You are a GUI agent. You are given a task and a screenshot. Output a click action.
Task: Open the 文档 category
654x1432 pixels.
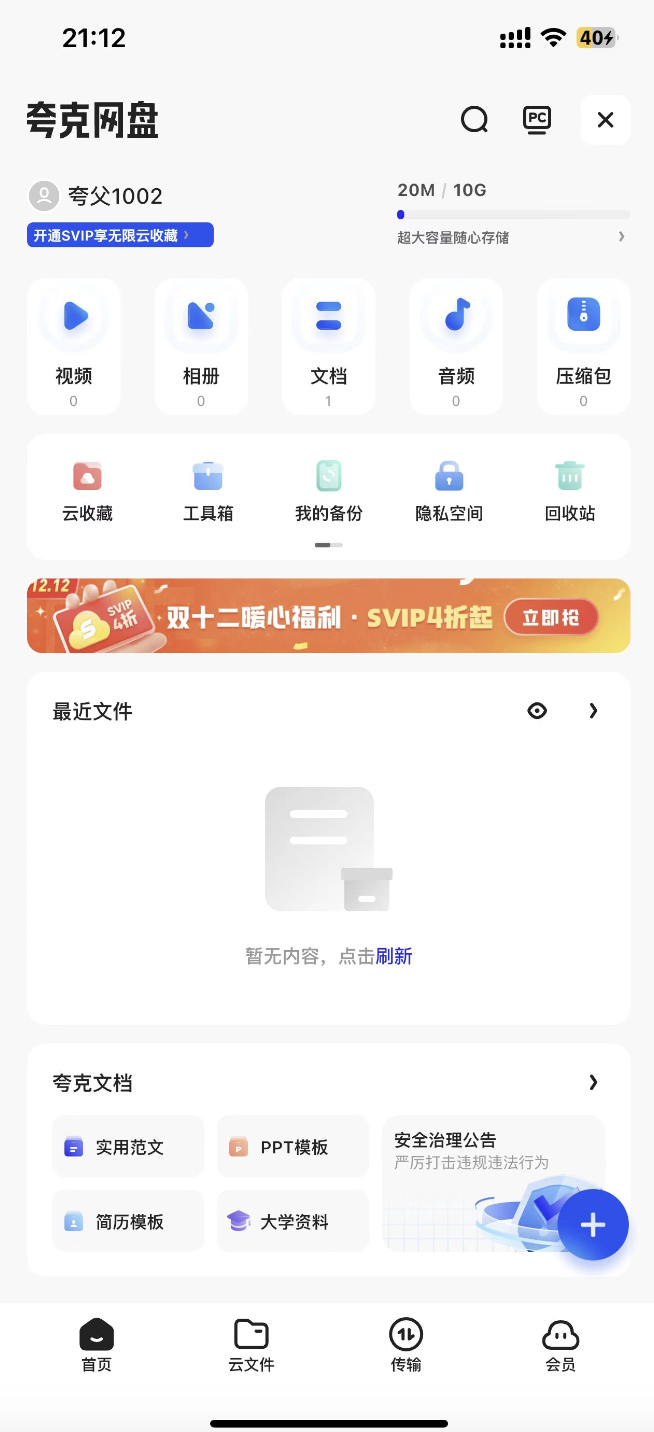pyautogui.click(x=328, y=345)
